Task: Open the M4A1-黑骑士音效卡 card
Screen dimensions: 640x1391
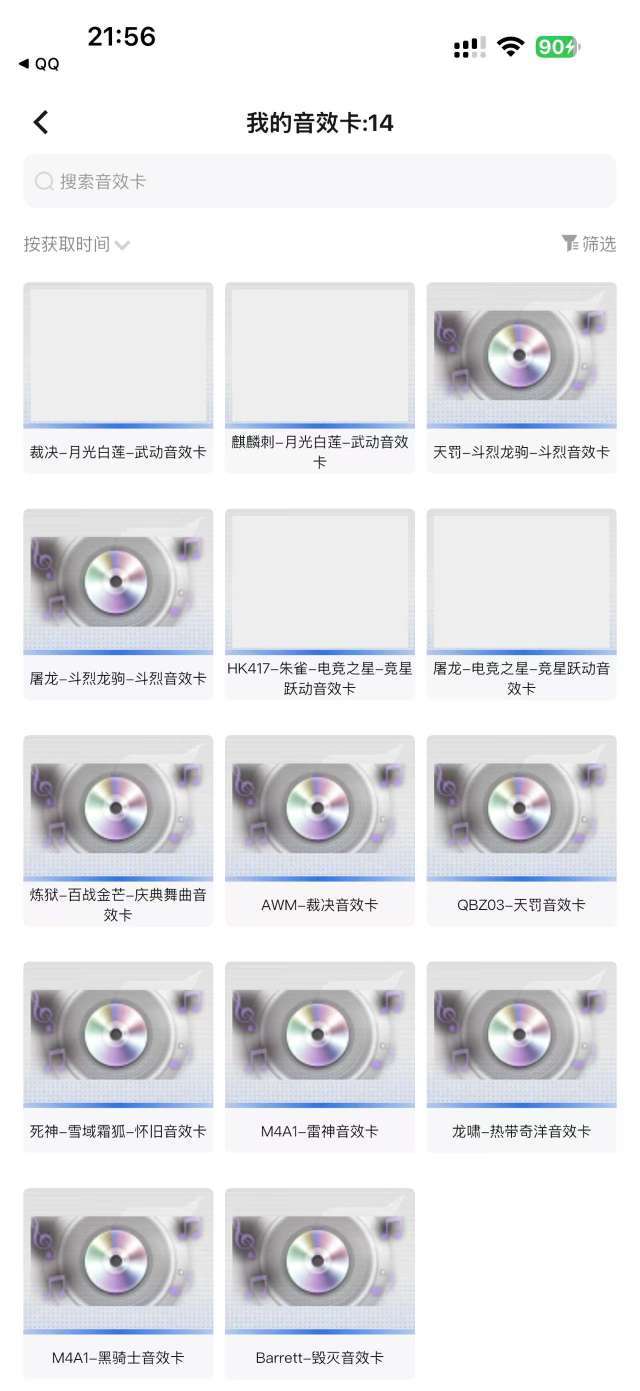Action: [x=118, y=1283]
